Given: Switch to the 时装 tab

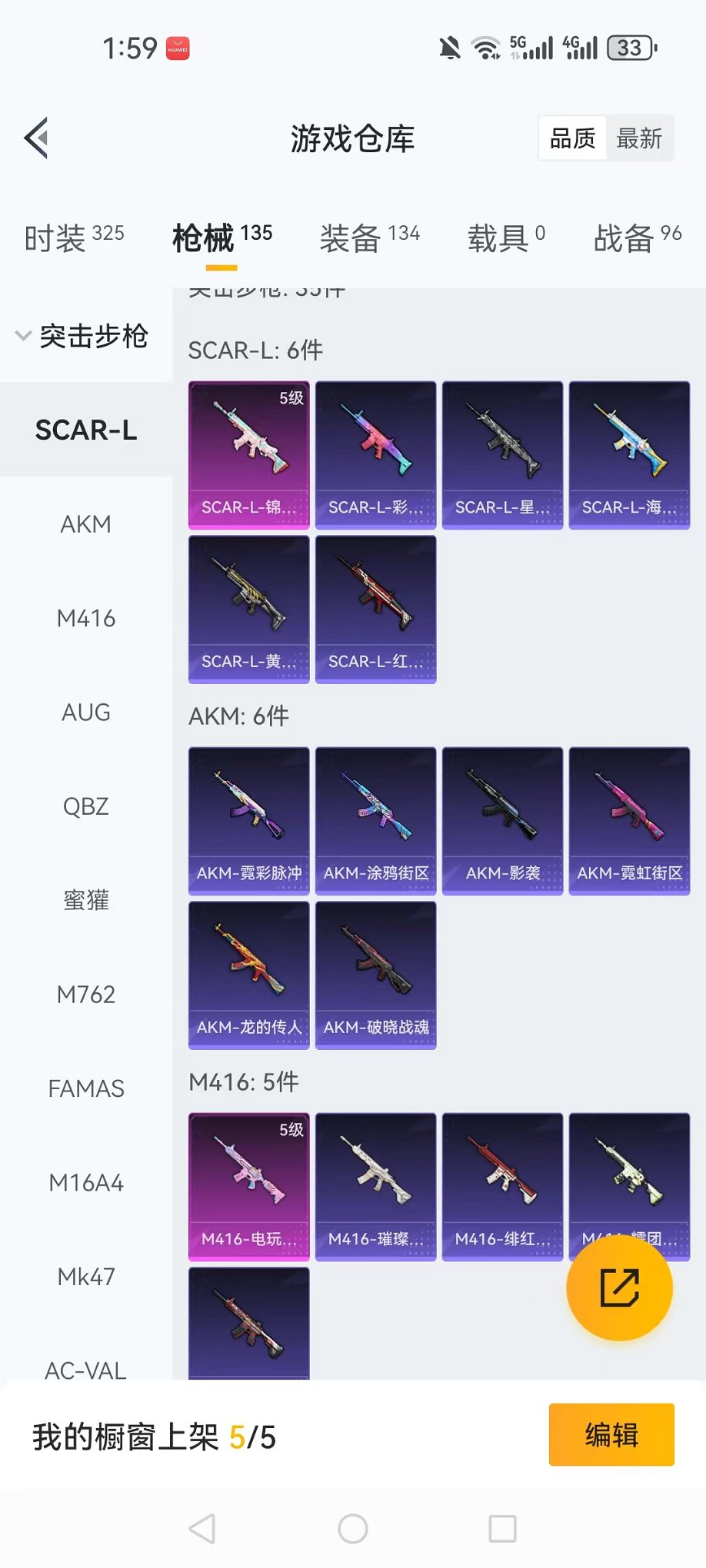Looking at the screenshot, I should 75,238.
